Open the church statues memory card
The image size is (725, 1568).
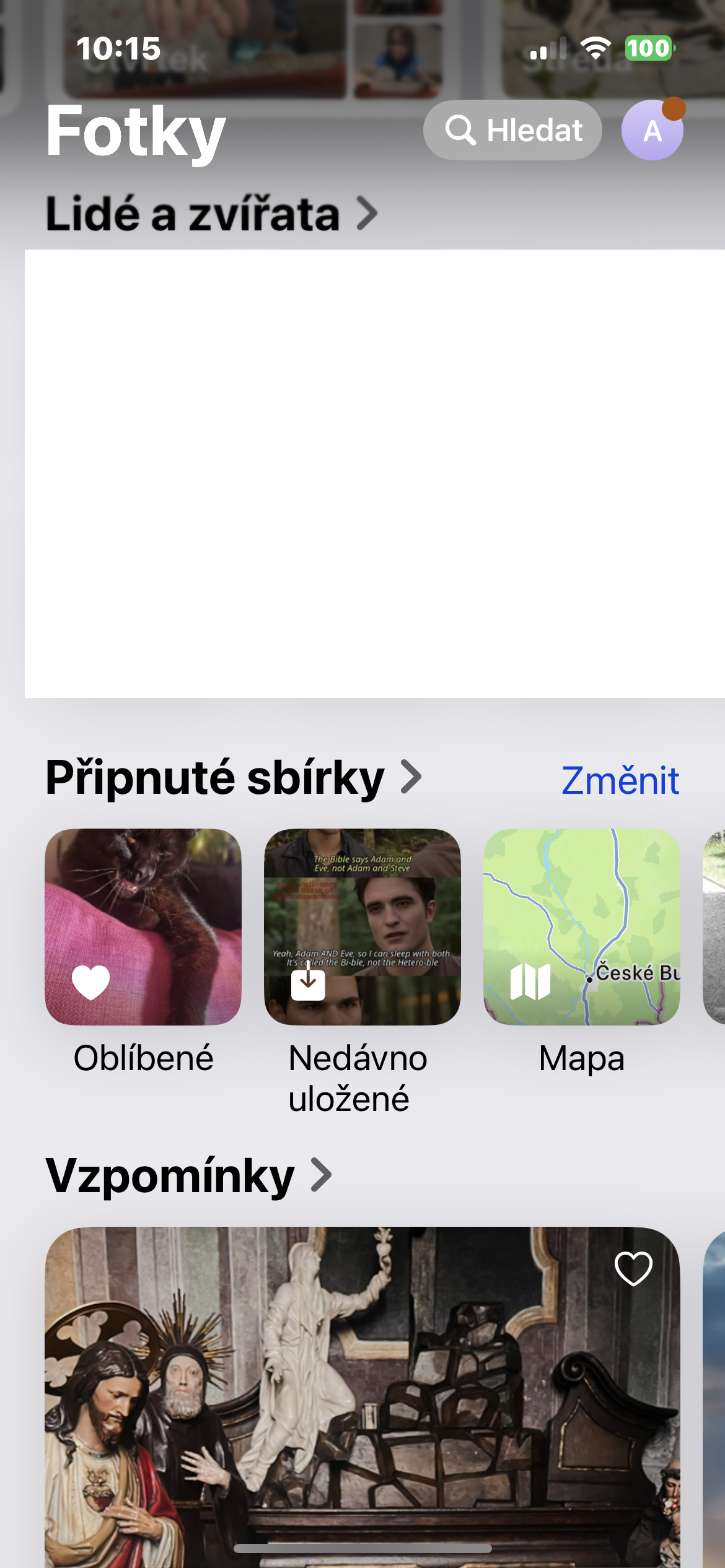(362, 1412)
